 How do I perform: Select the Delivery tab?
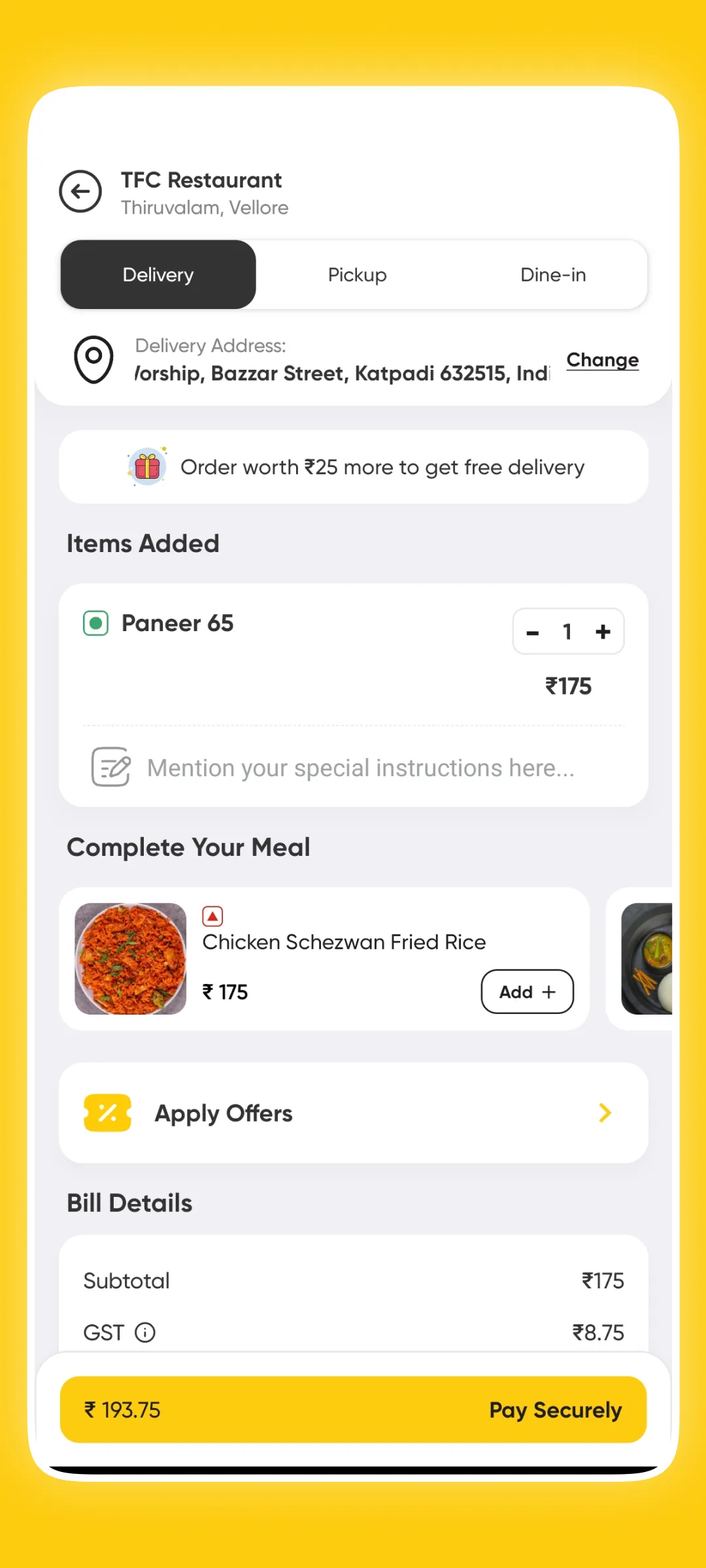(x=158, y=274)
